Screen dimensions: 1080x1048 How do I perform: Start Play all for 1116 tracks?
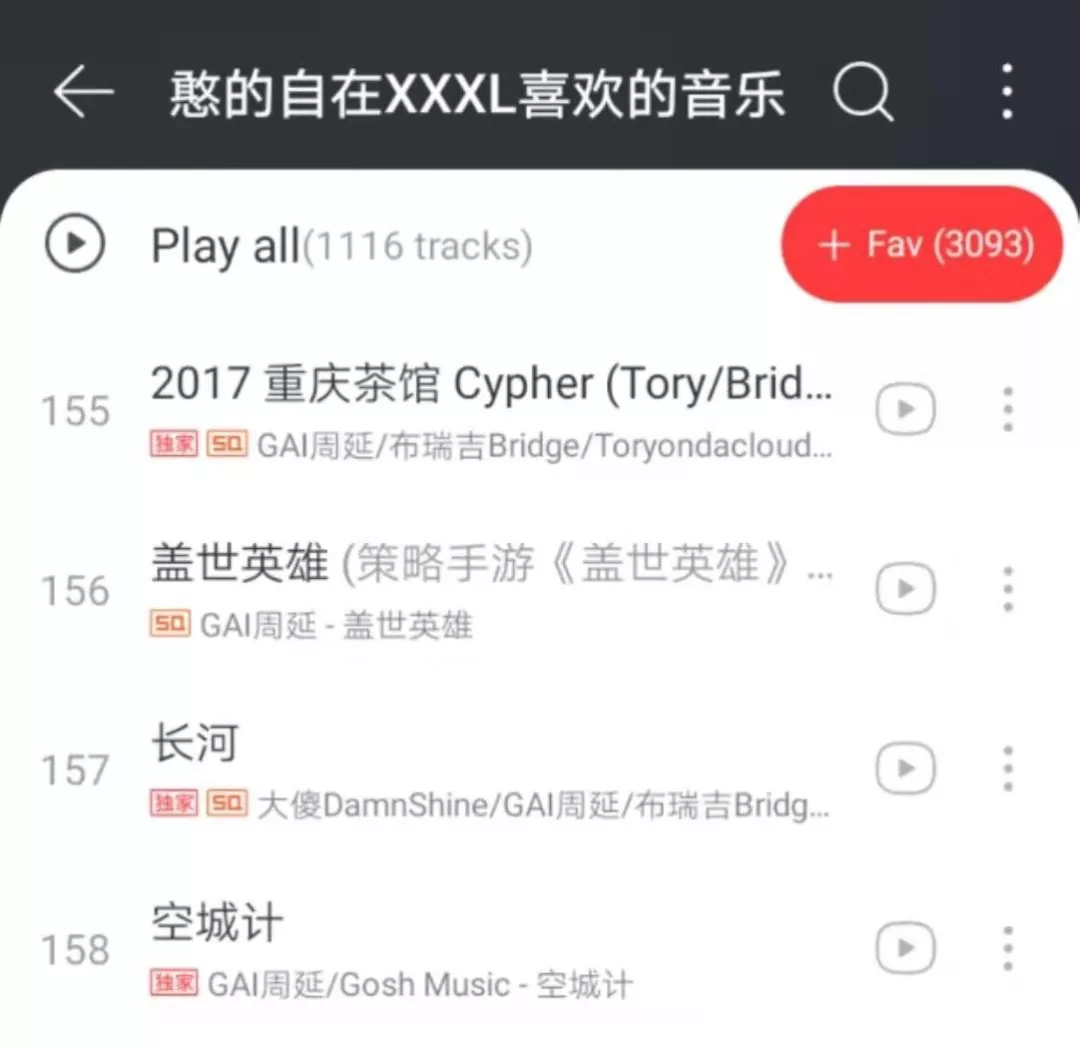tap(75, 244)
